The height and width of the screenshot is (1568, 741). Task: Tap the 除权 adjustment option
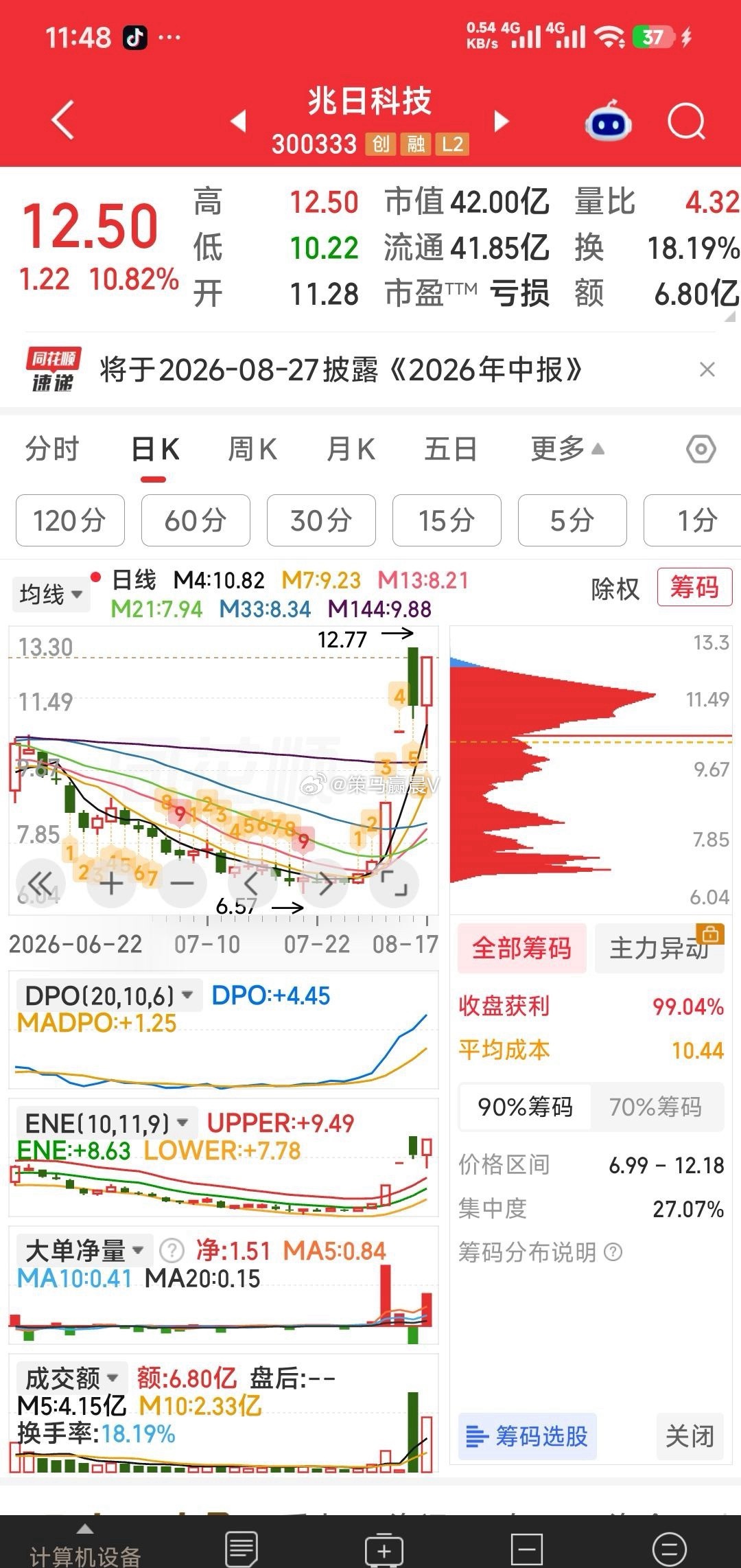point(615,589)
